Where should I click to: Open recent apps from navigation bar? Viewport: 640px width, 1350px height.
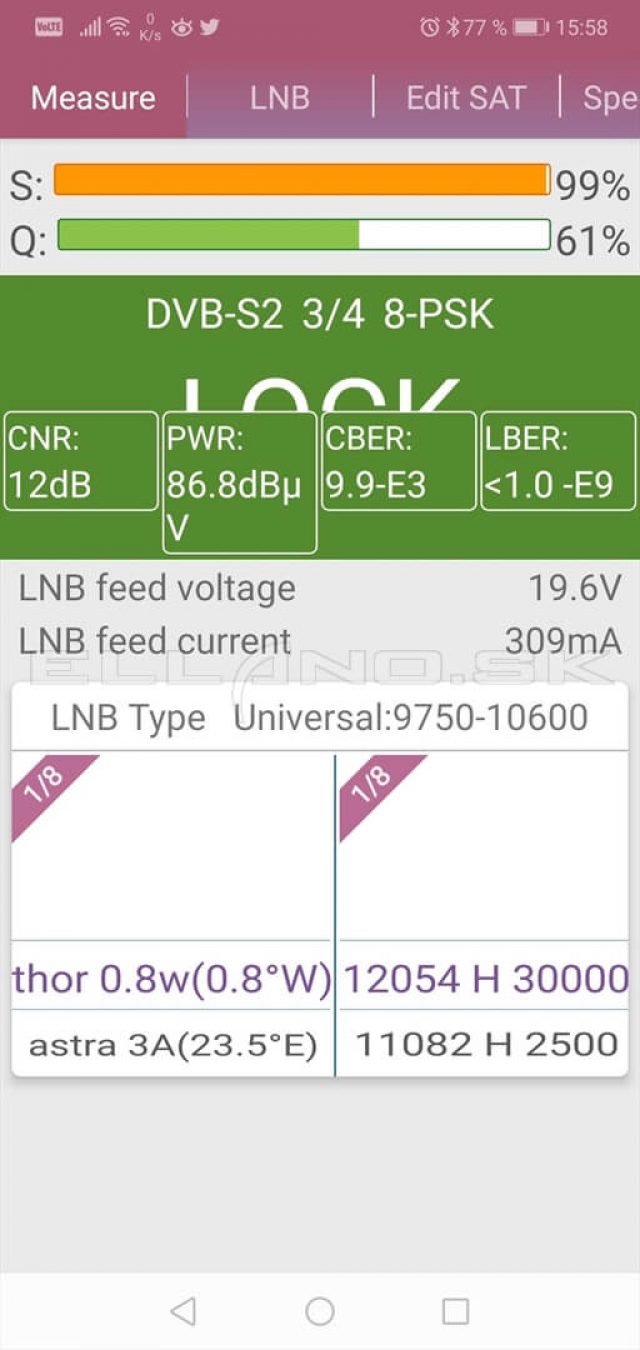click(x=455, y=1311)
